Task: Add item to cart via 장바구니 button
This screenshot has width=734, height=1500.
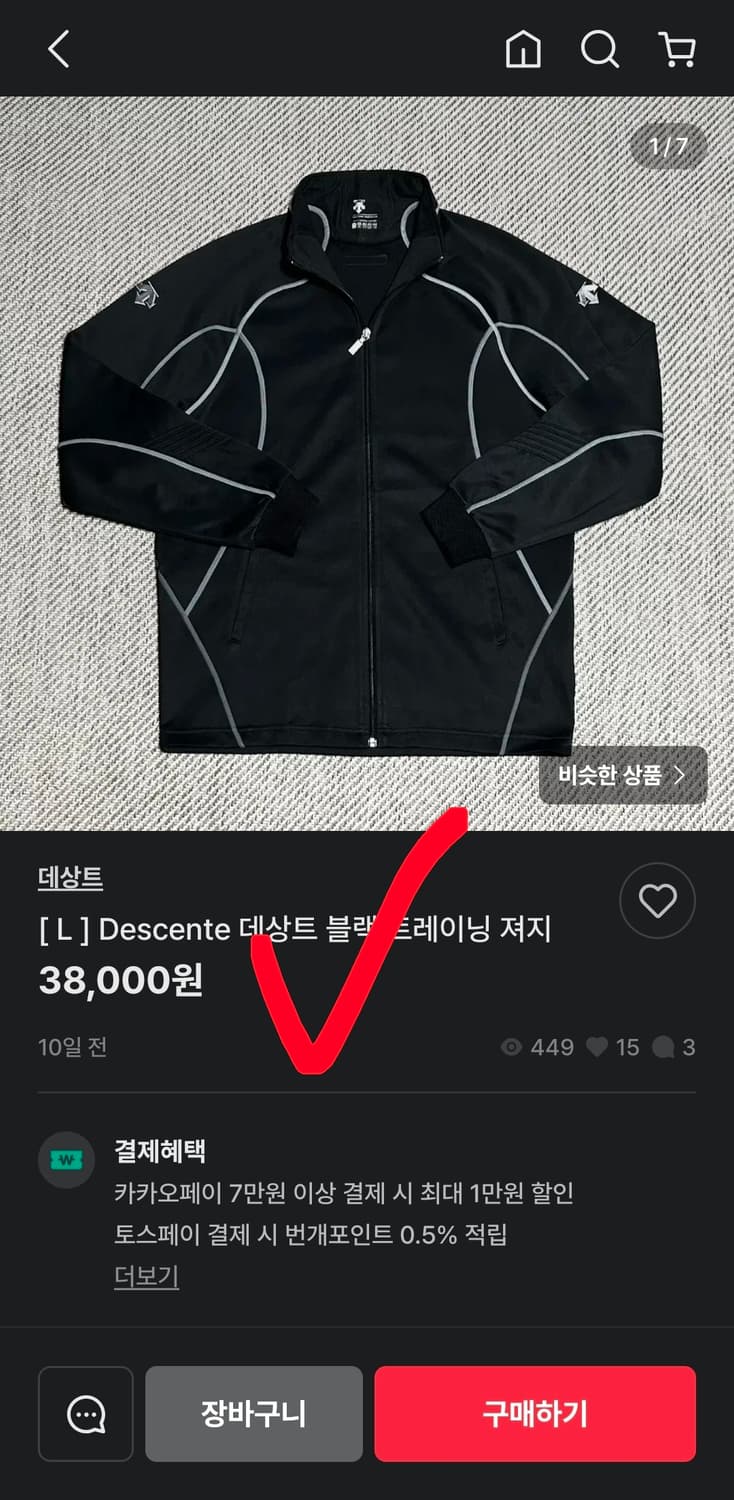Action: (253, 1414)
